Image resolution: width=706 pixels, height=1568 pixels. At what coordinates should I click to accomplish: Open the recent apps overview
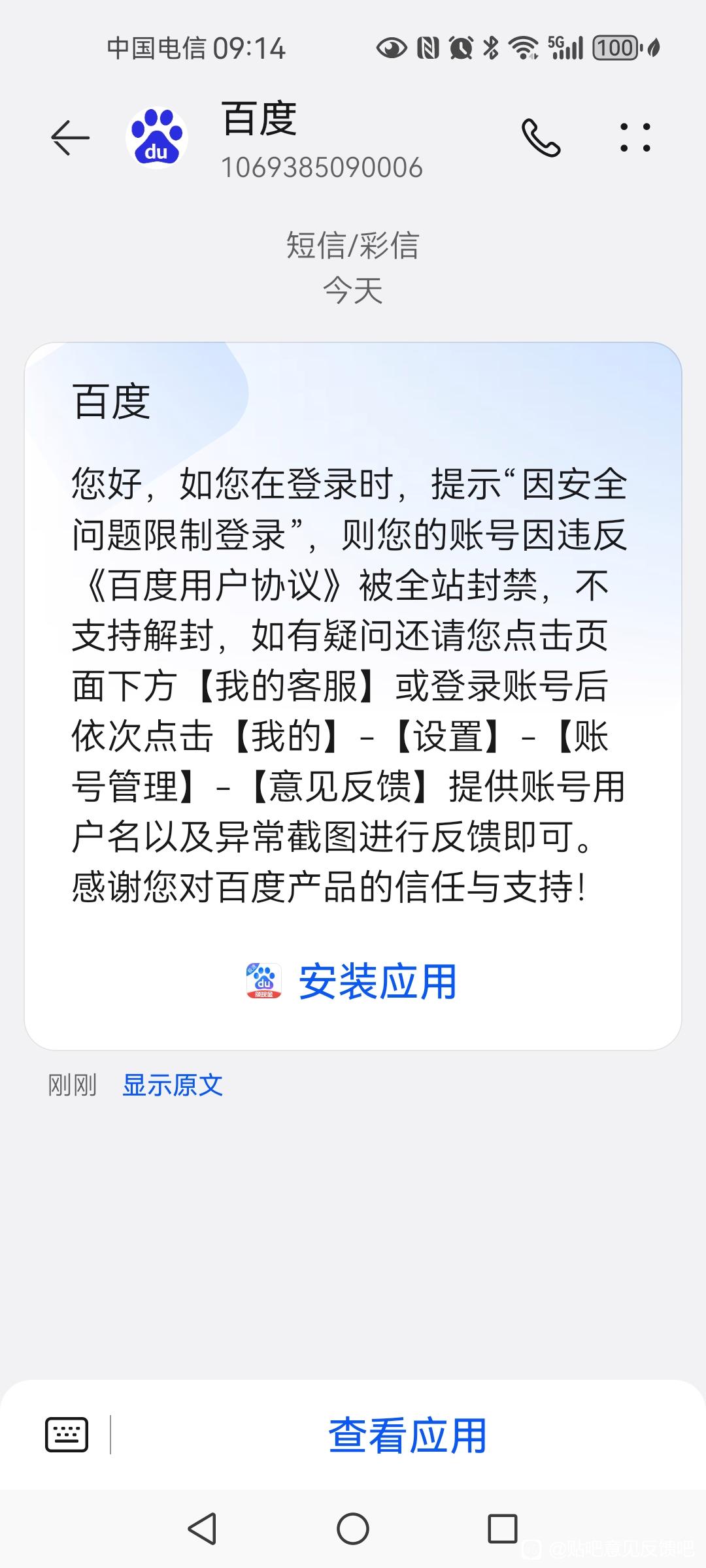pos(502,1529)
